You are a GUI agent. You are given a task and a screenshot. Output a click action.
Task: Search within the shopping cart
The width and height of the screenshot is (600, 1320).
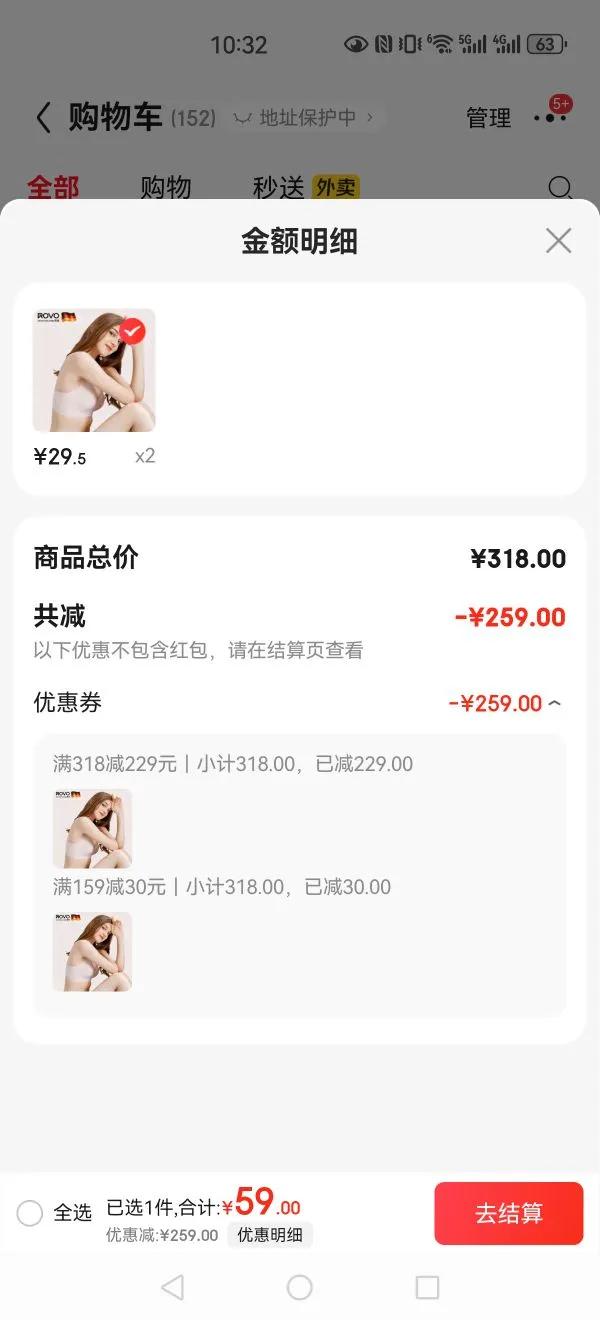point(561,187)
